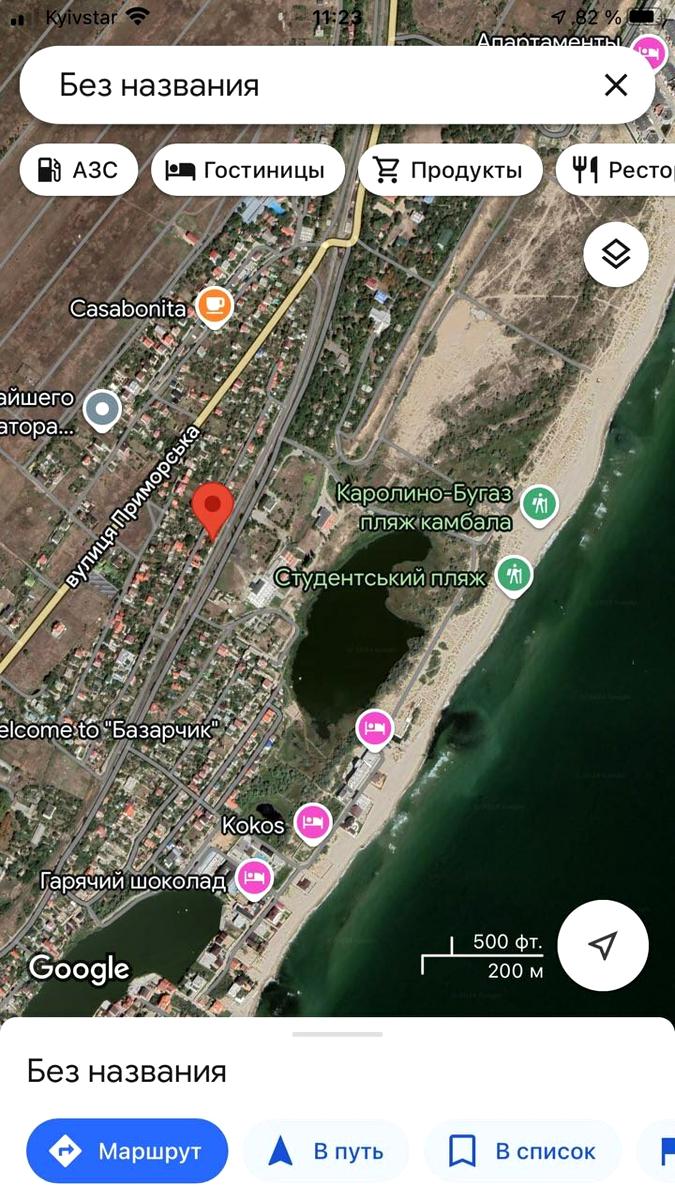Open Каролино-Бугаз пляж камбала marker

[540, 504]
